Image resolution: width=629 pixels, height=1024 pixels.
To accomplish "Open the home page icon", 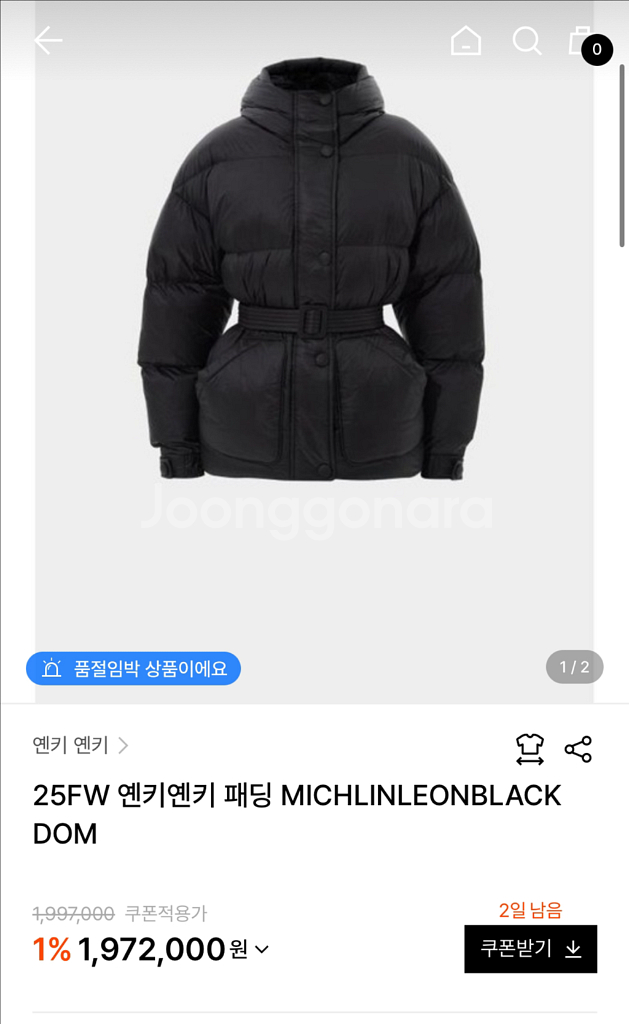I will (466, 41).
